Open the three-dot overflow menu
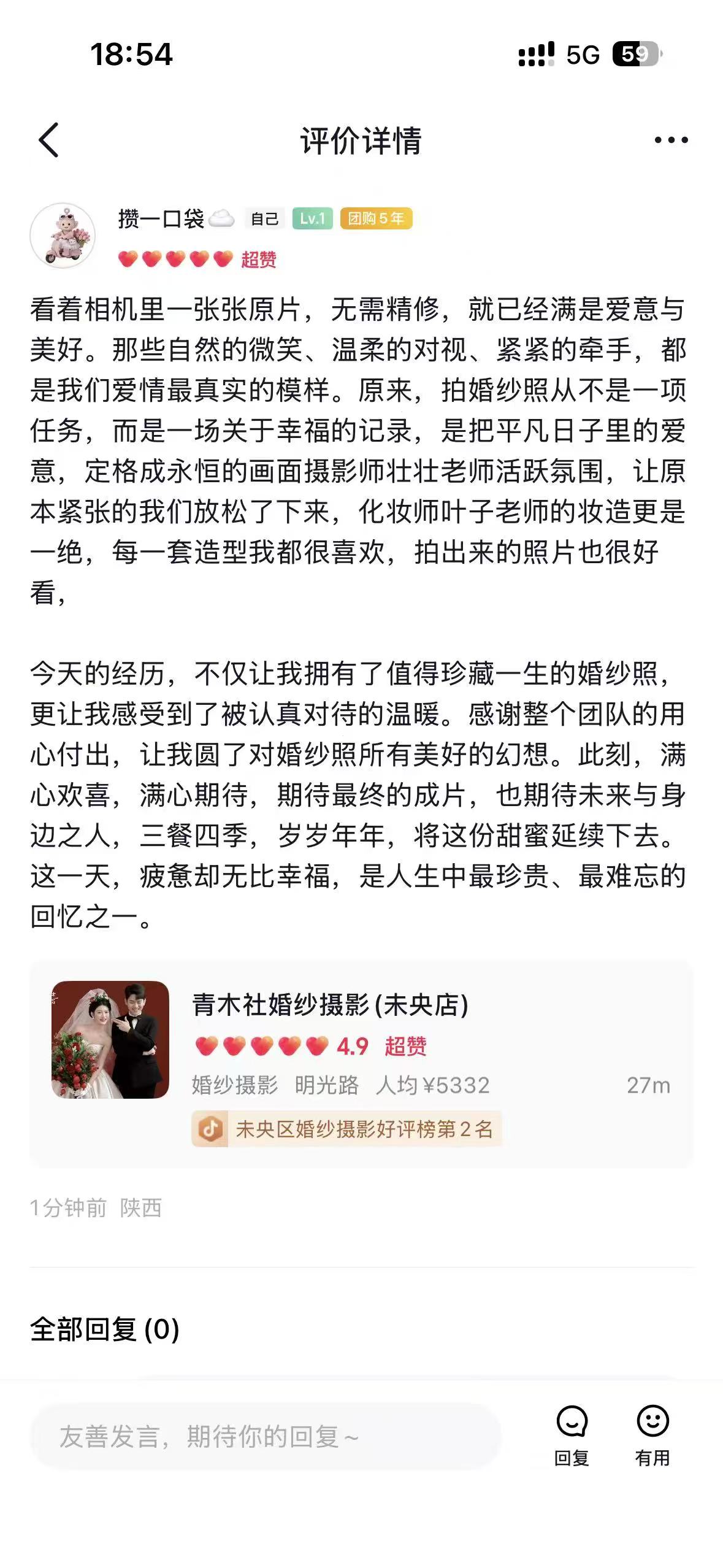The image size is (723, 1568). point(671,140)
